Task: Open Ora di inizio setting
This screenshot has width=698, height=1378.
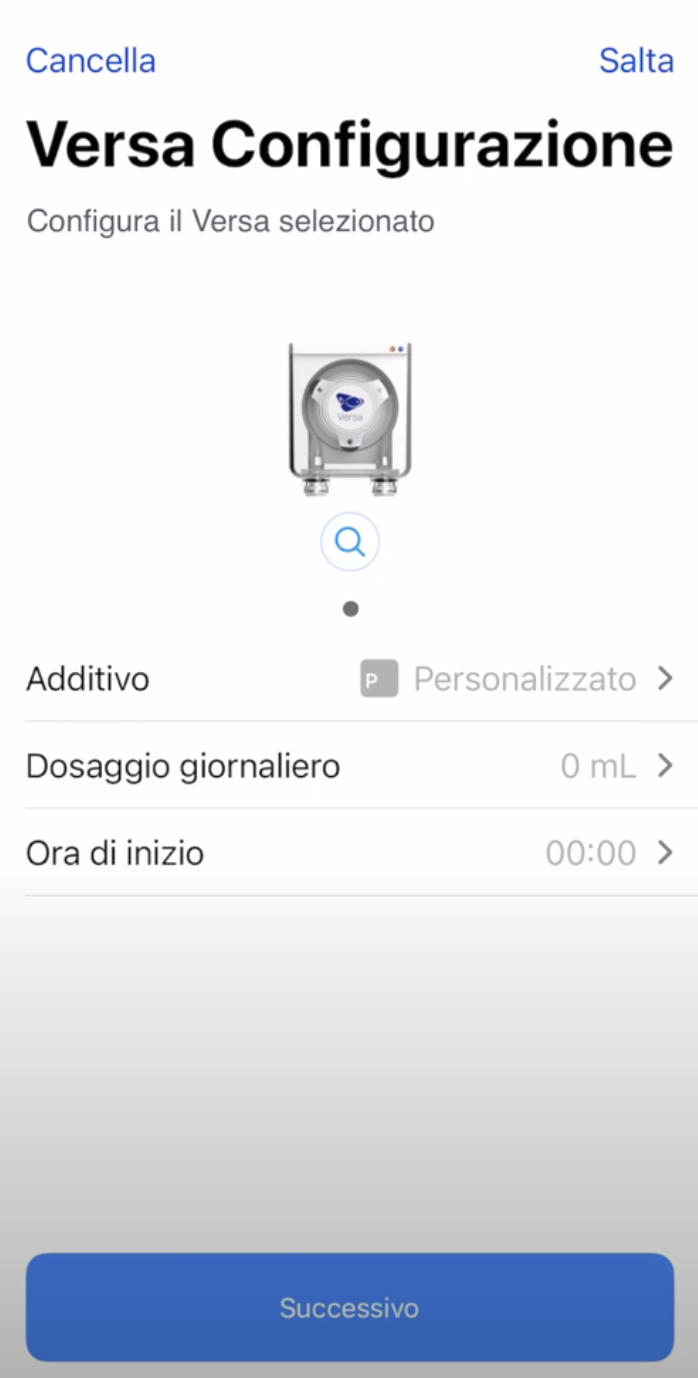Action: point(349,853)
